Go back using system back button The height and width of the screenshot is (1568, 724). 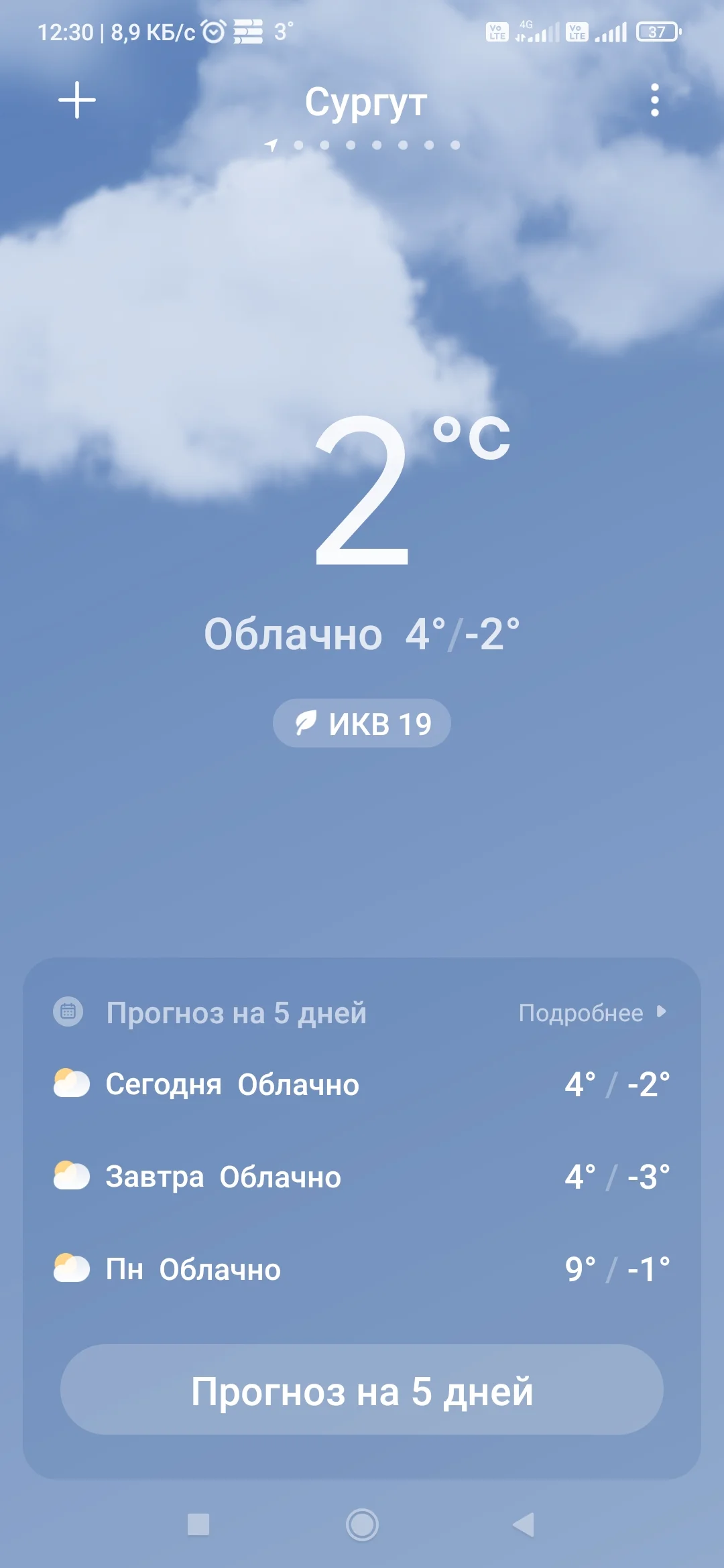(x=524, y=1524)
